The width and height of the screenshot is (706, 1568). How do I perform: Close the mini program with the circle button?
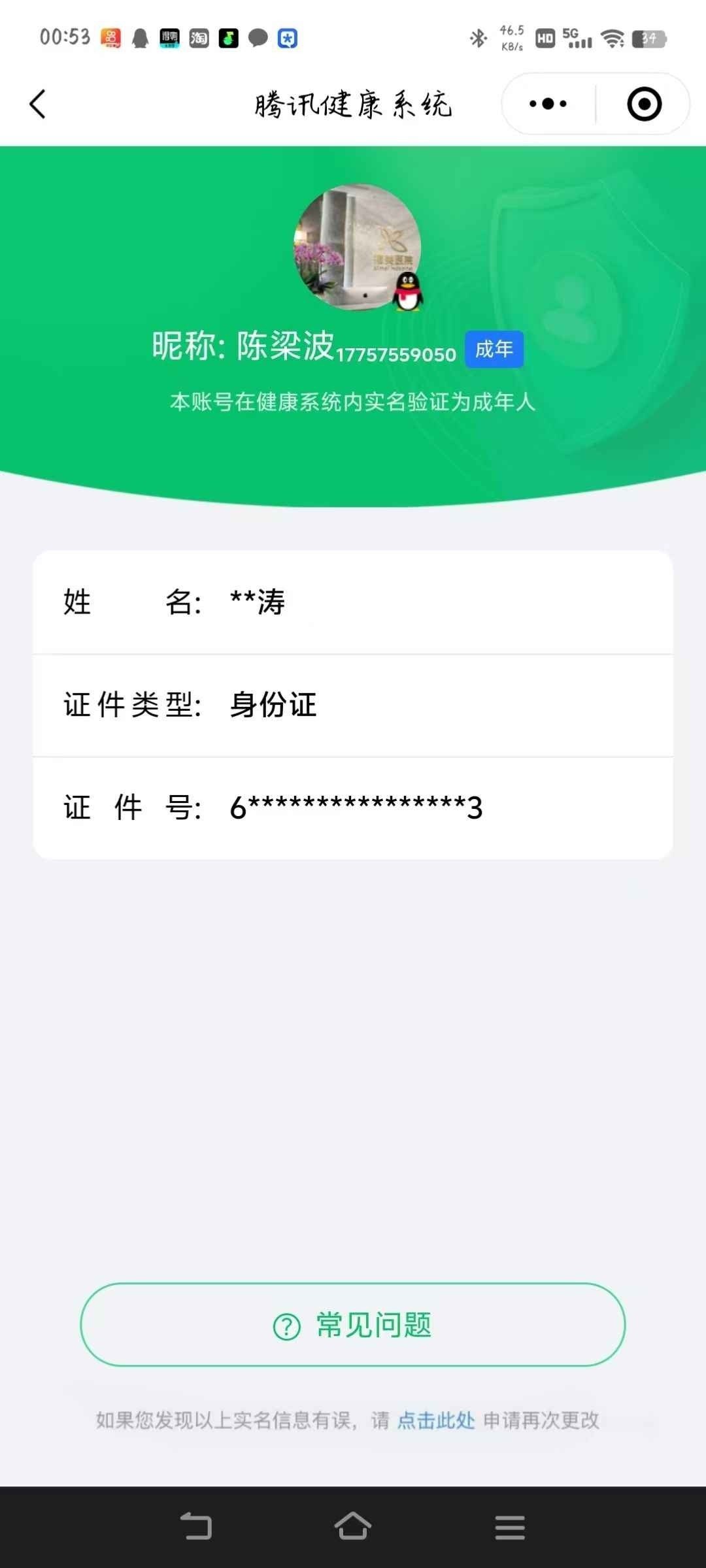[644, 104]
